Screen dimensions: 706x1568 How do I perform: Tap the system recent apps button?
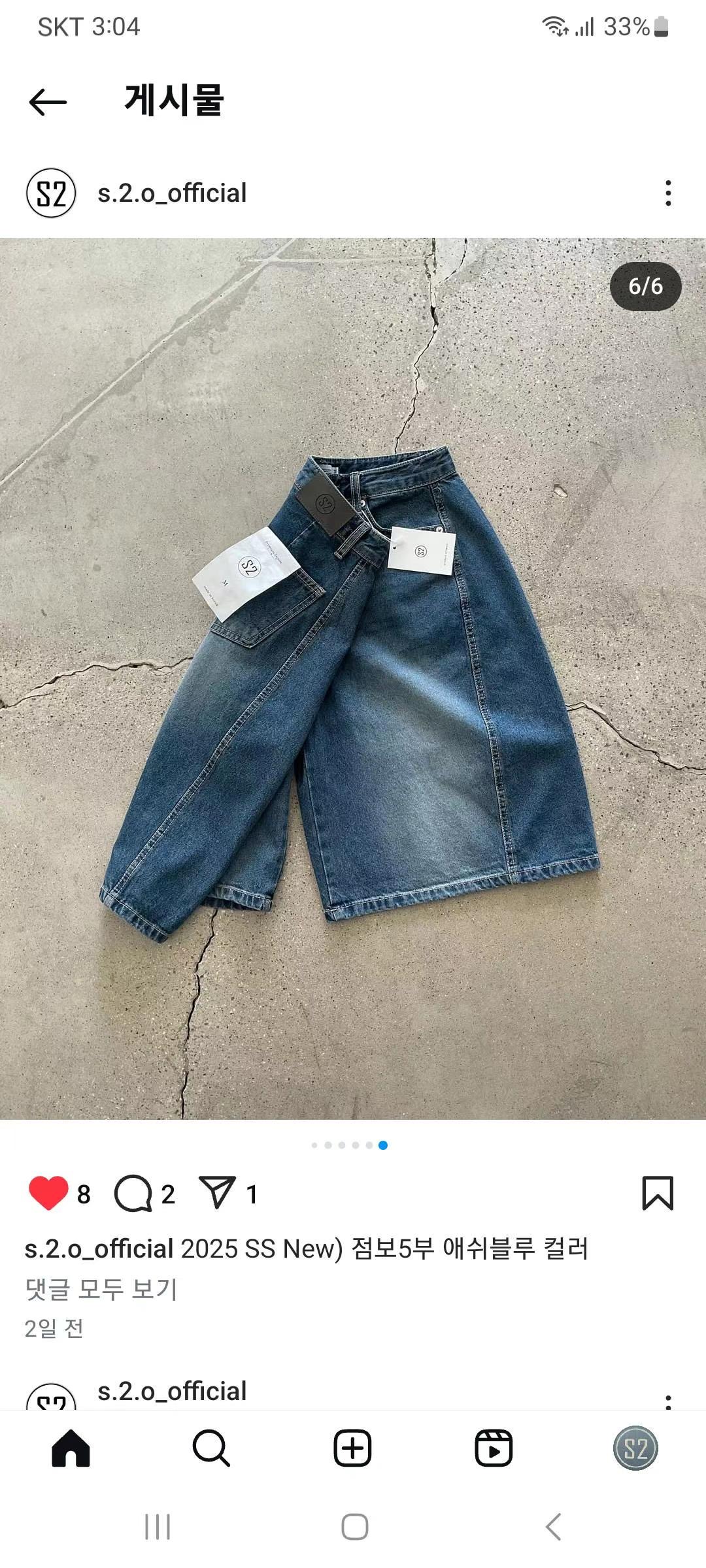pyautogui.click(x=158, y=1527)
